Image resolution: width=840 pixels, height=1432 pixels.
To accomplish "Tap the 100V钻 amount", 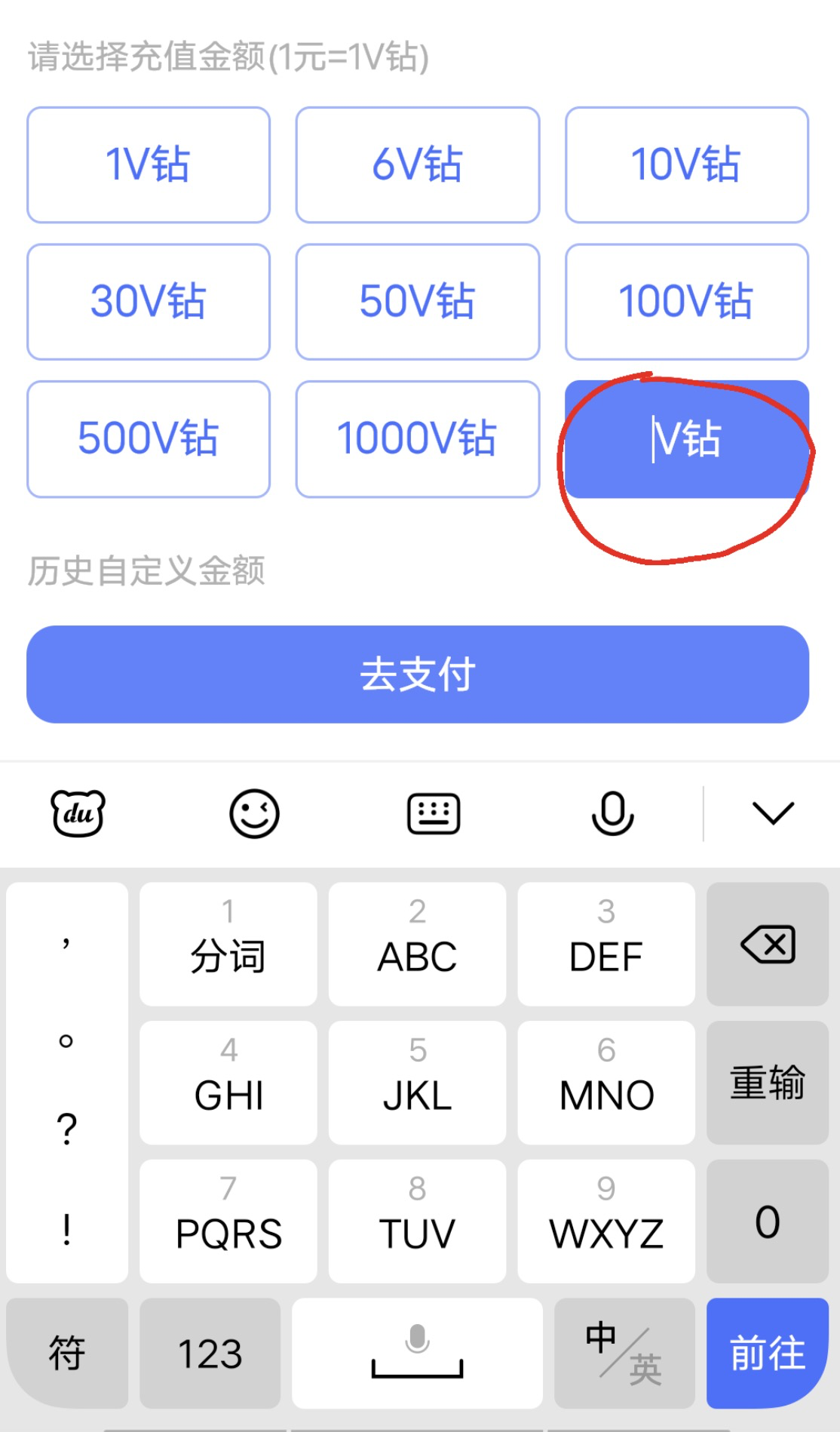I will coord(687,302).
